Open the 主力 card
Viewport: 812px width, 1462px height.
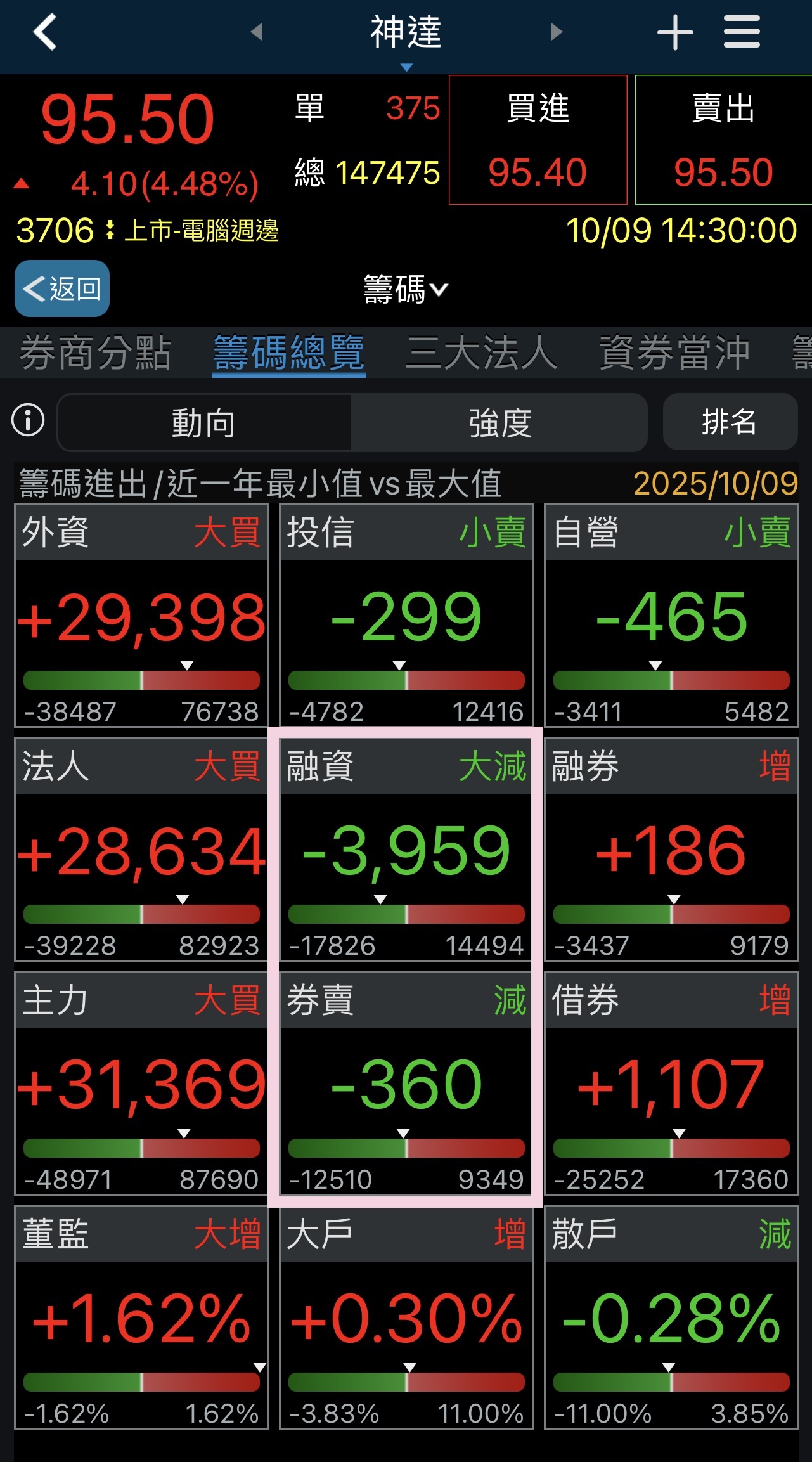pyautogui.click(x=141, y=1083)
